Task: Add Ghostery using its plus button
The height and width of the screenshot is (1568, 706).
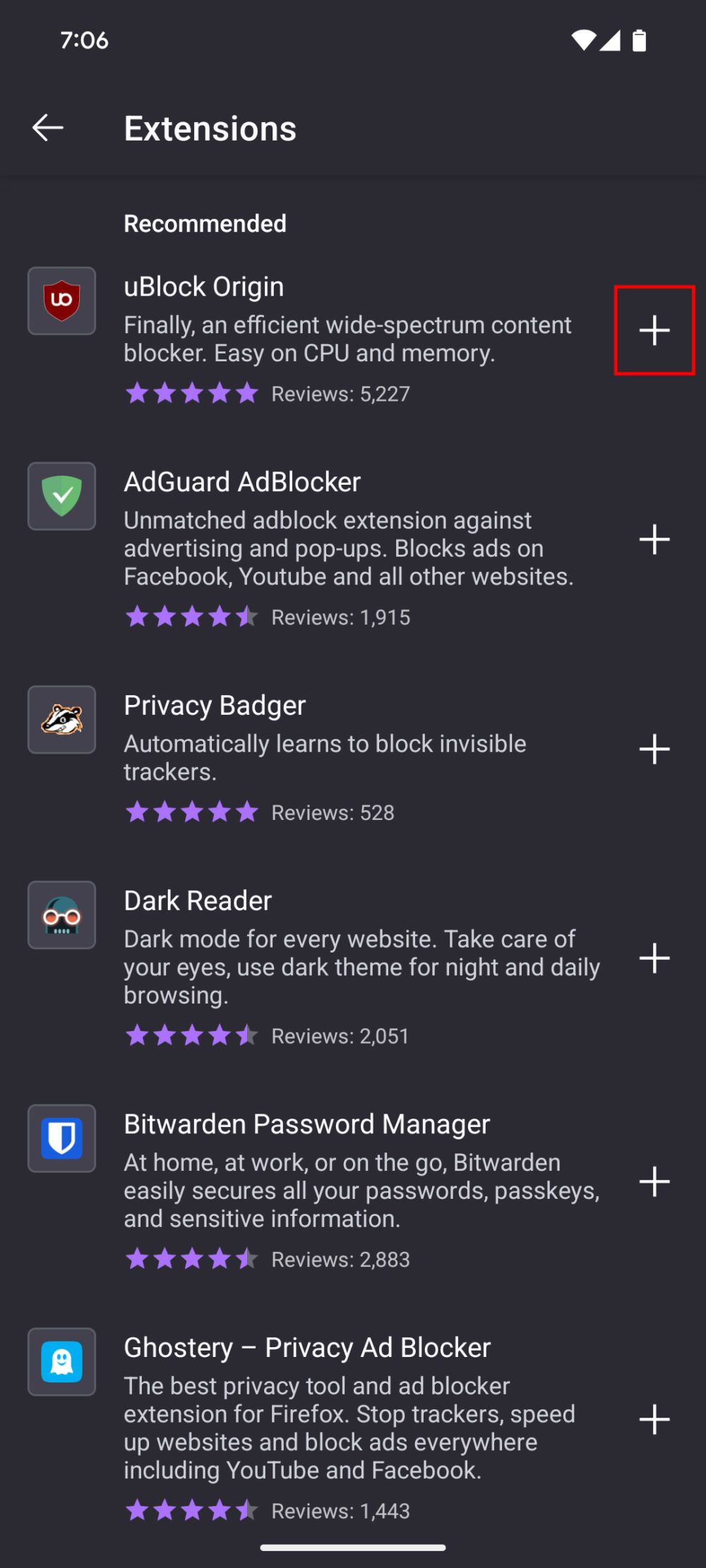Action: point(654,1418)
